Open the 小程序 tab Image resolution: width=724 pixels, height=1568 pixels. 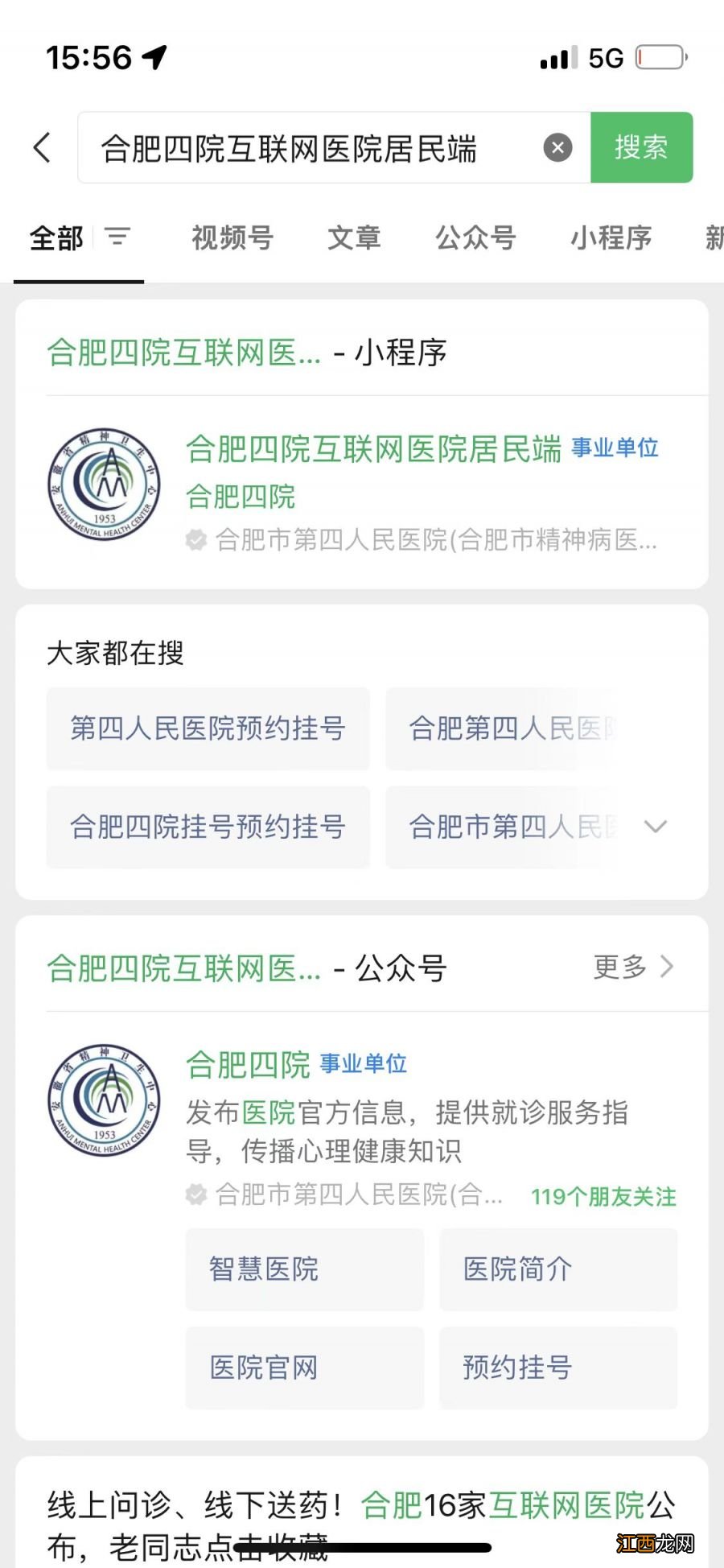[x=611, y=237]
